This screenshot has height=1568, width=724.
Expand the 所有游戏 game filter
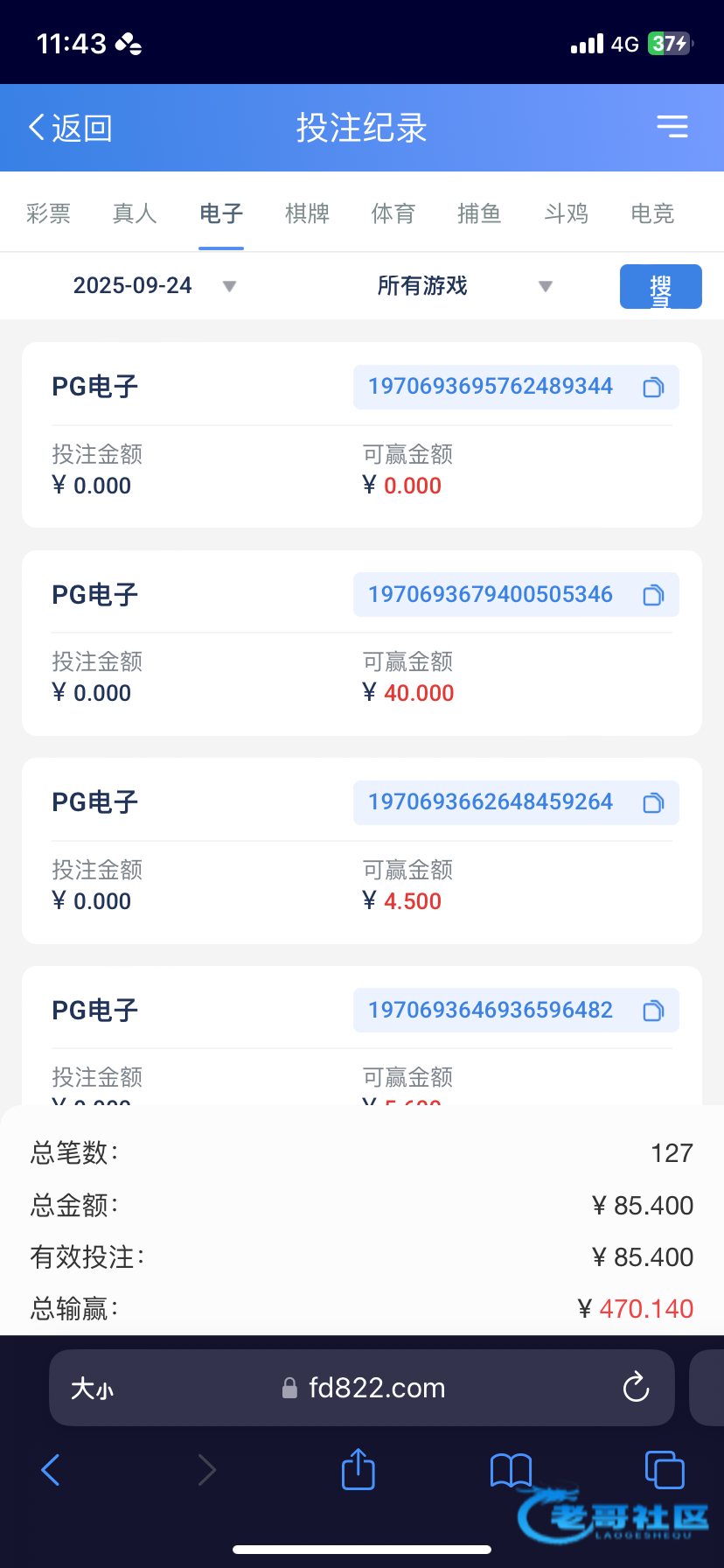463,286
